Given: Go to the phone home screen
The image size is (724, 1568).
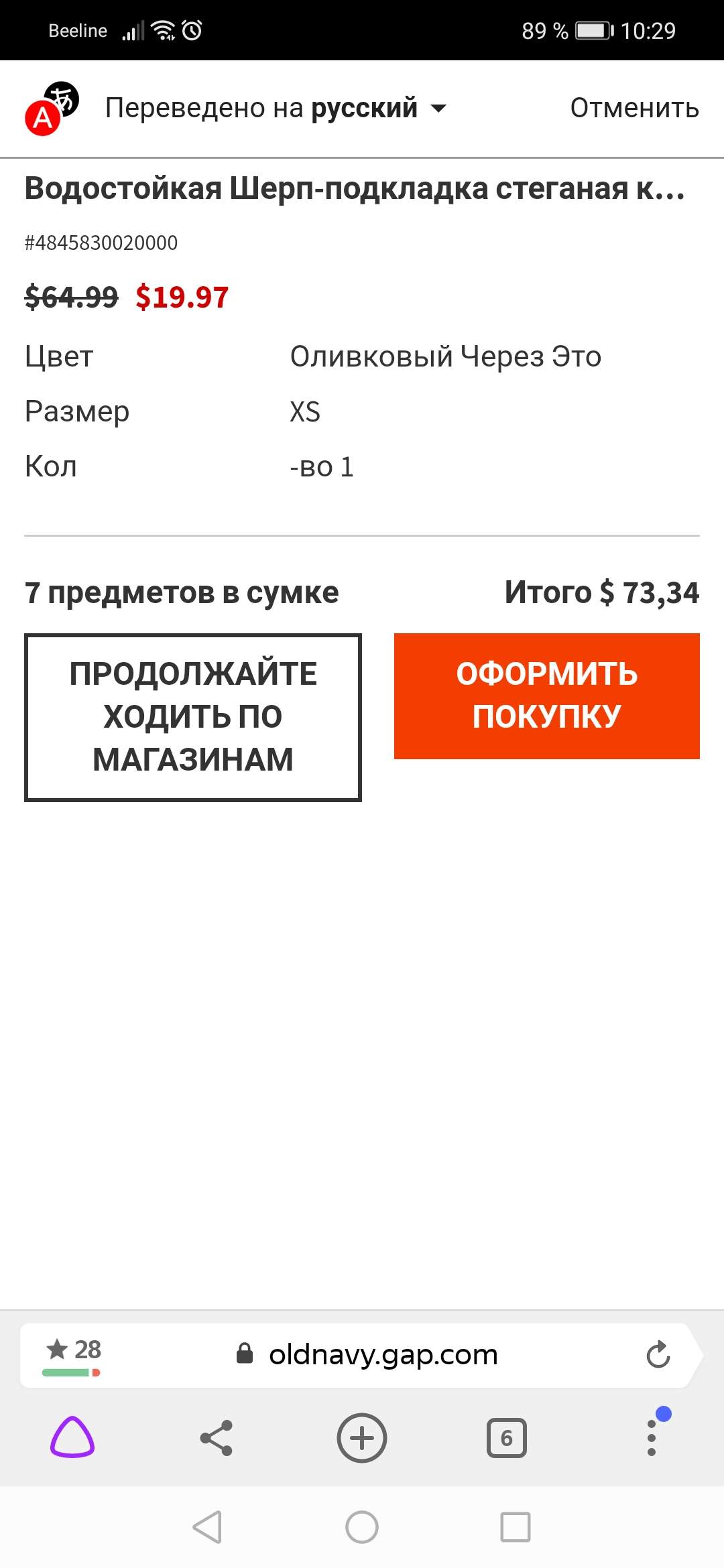Looking at the screenshot, I should 362,1528.
